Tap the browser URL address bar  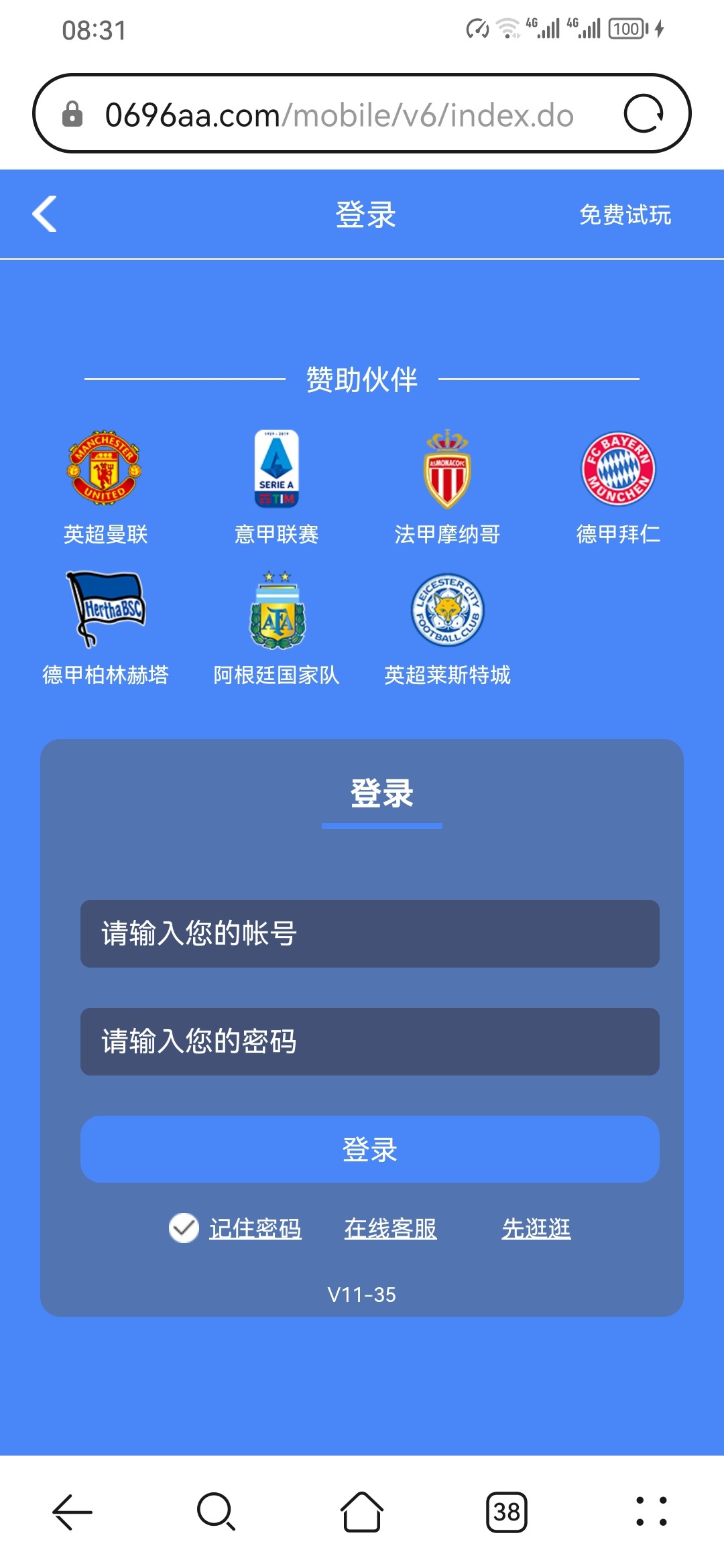pyautogui.click(x=339, y=115)
